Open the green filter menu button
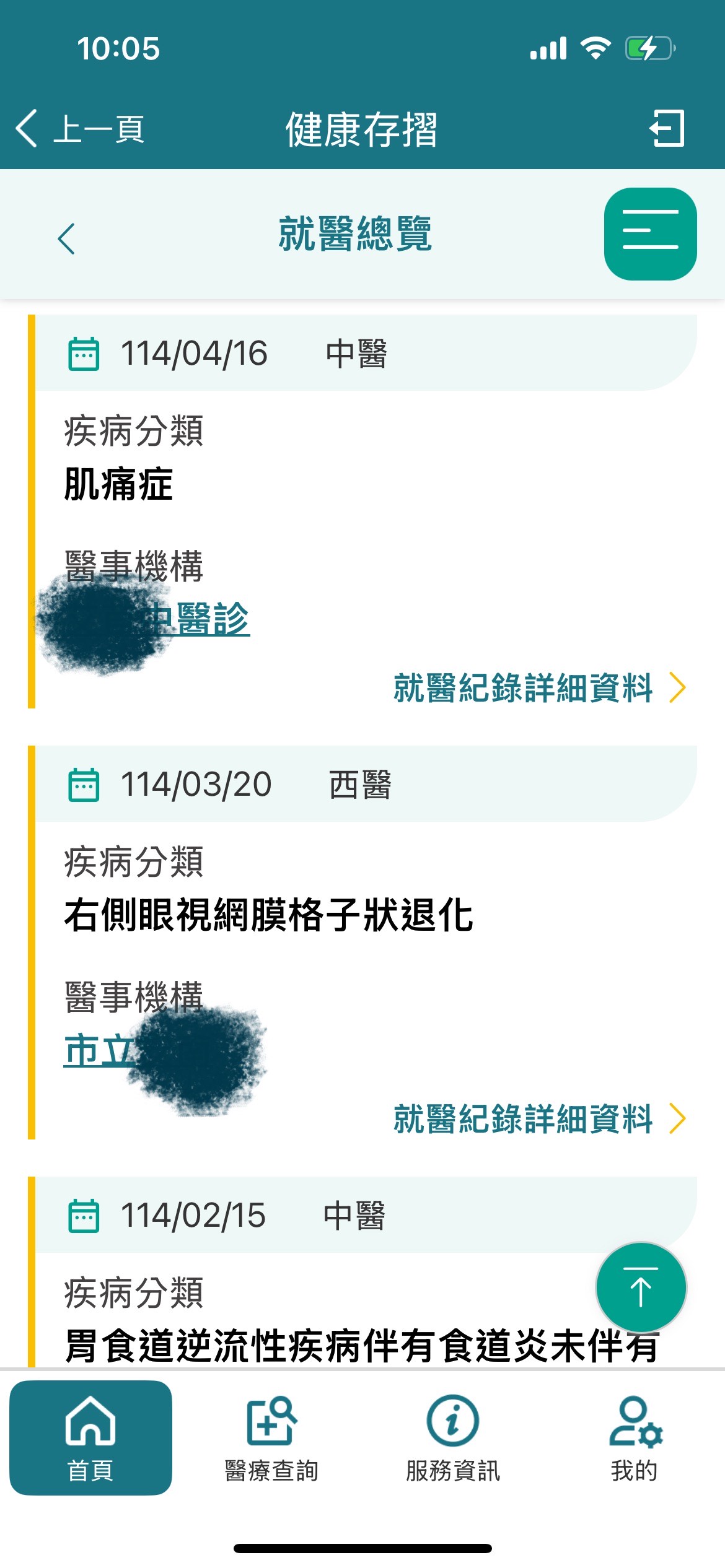The height and width of the screenshot is (1568, 725). pos(650,234)
